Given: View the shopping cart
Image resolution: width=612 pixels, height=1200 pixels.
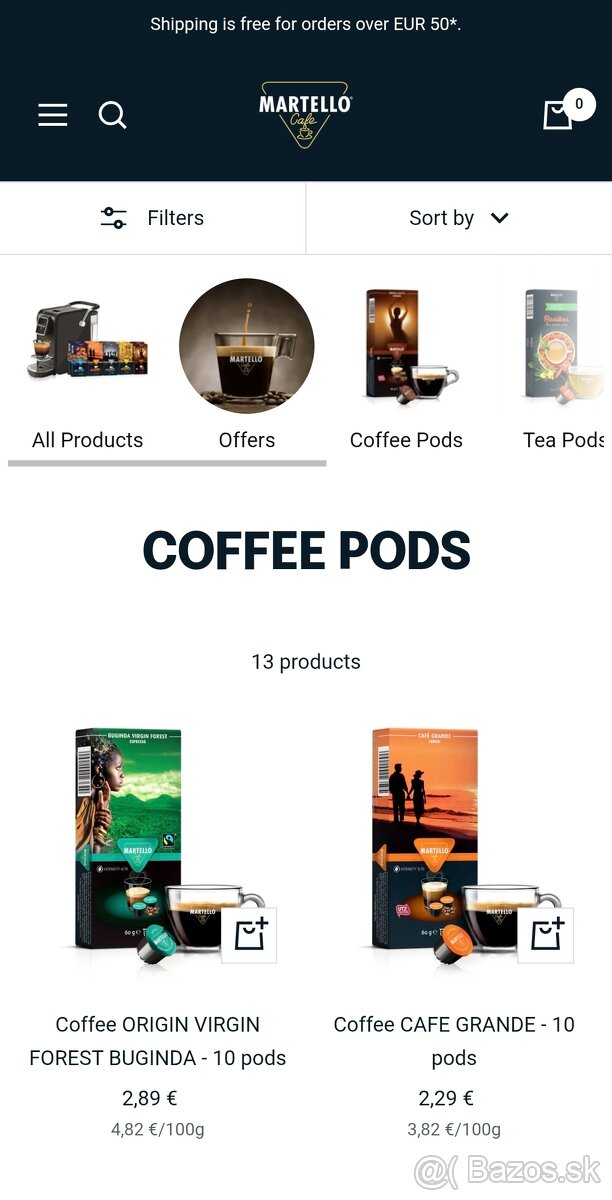Looking at the screenshot, I should (558, 115).
